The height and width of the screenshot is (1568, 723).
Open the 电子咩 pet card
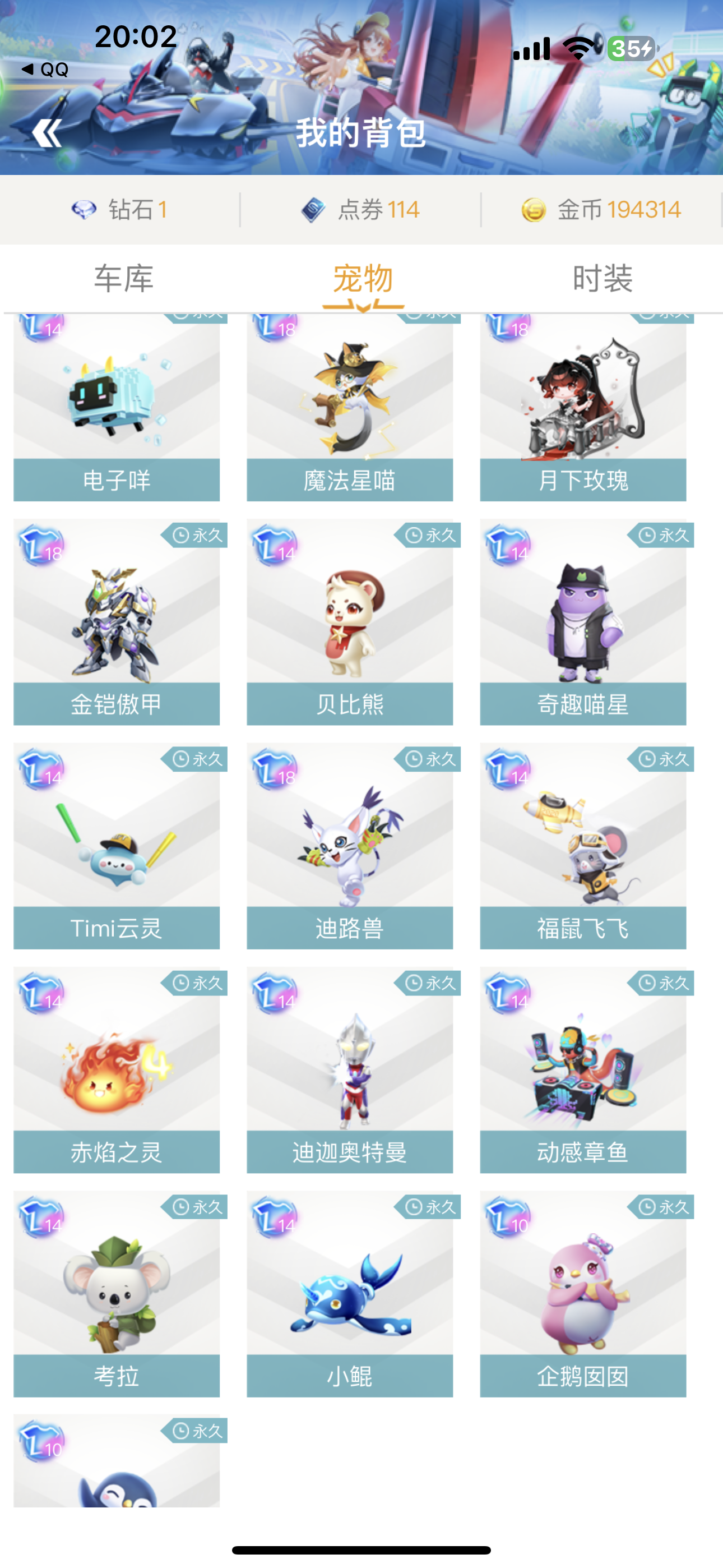point(116,408)
